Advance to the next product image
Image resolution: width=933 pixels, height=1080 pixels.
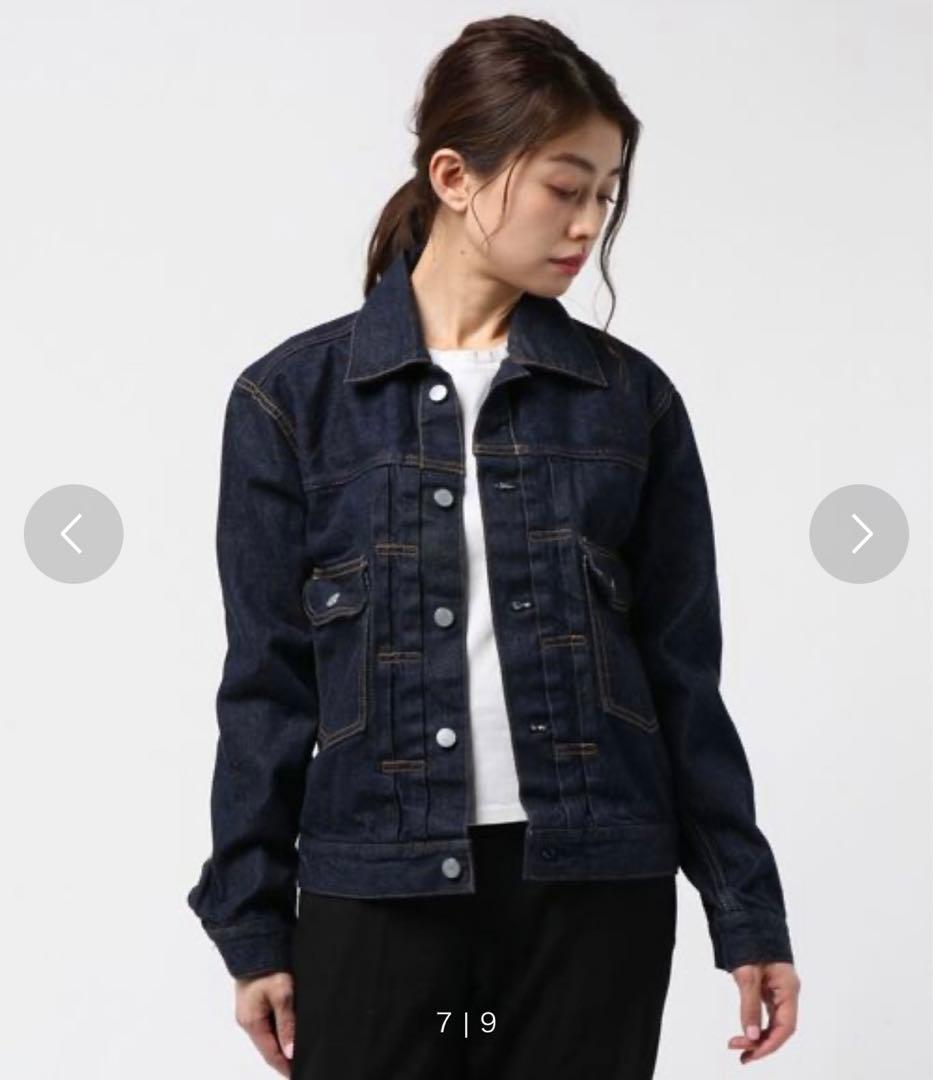point(859,534)
